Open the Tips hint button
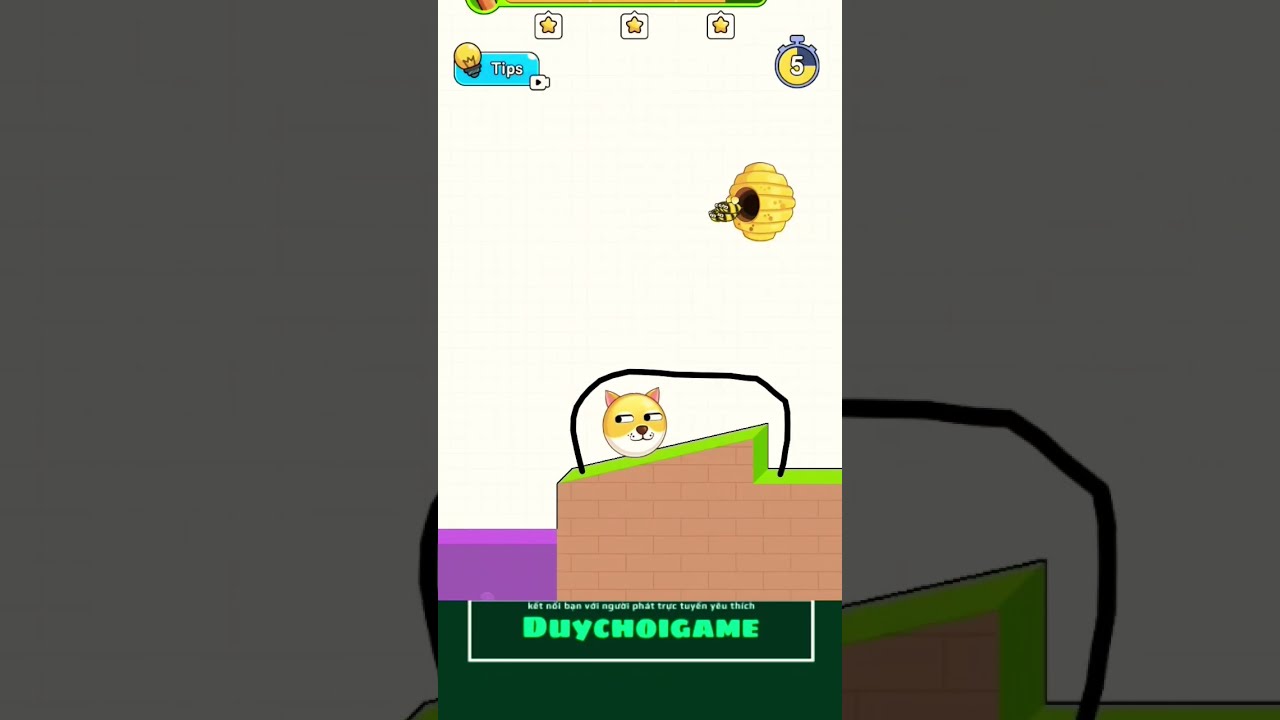The image size is (1280, 720). click(x=498, y=68)
